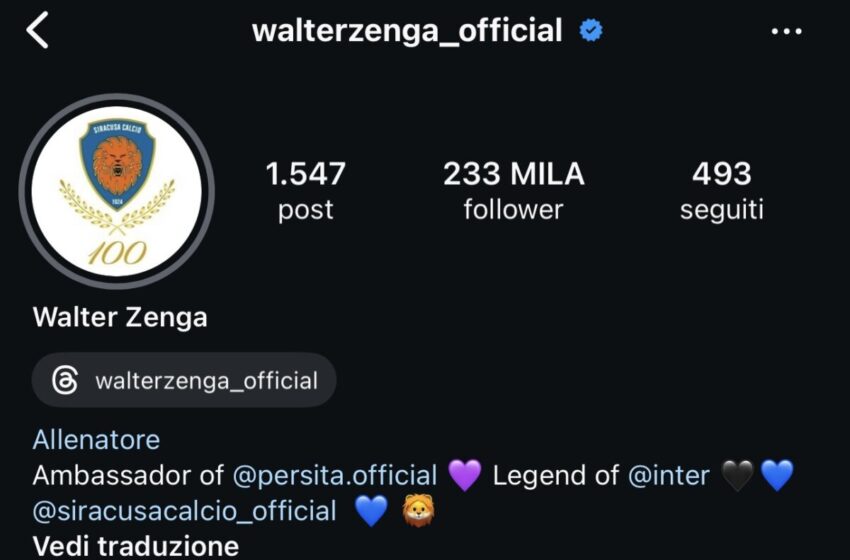Open the @siracusacalcio_official mention
Viewport: 850px width, 560px height.
(185, 511)
